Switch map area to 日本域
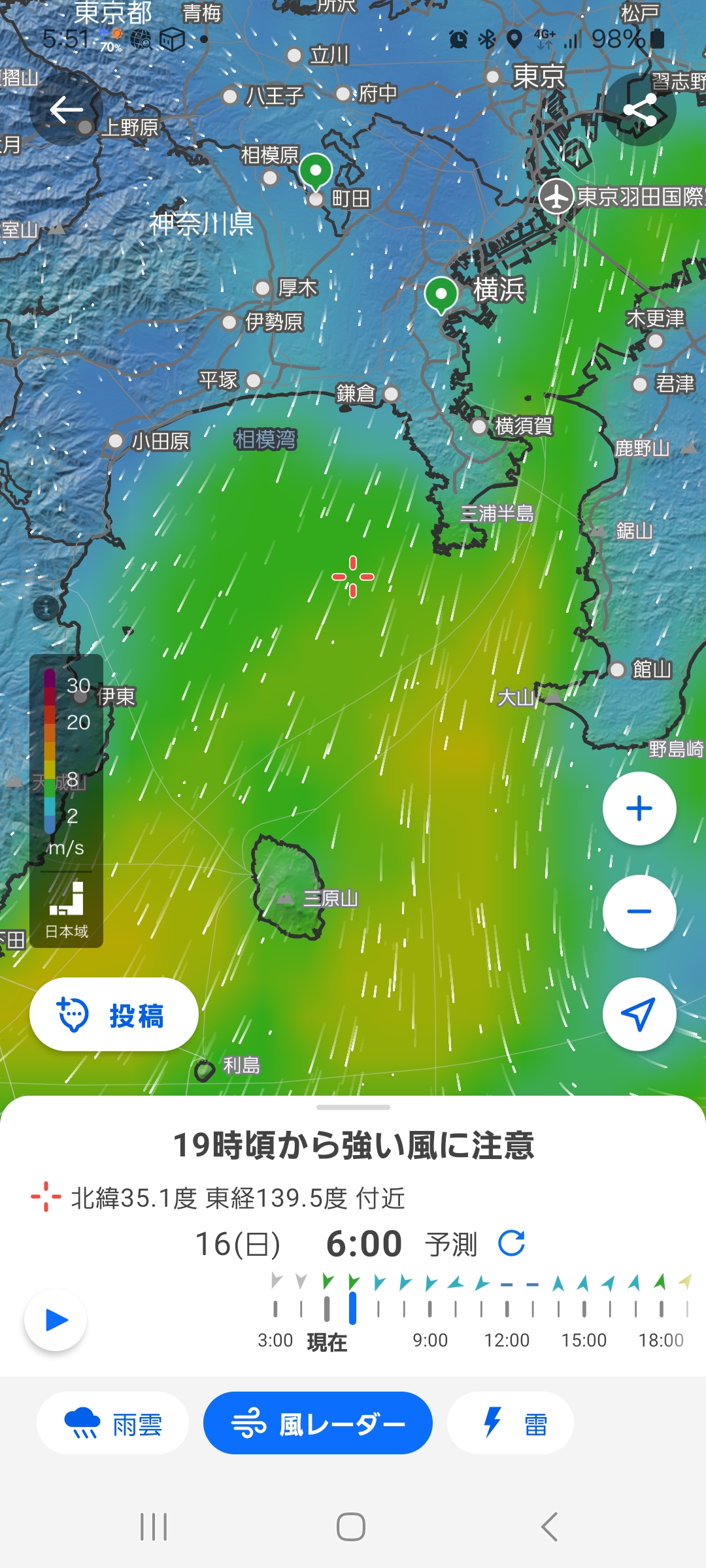Screen dimensions: 706x1568 (x=67, y=909)
